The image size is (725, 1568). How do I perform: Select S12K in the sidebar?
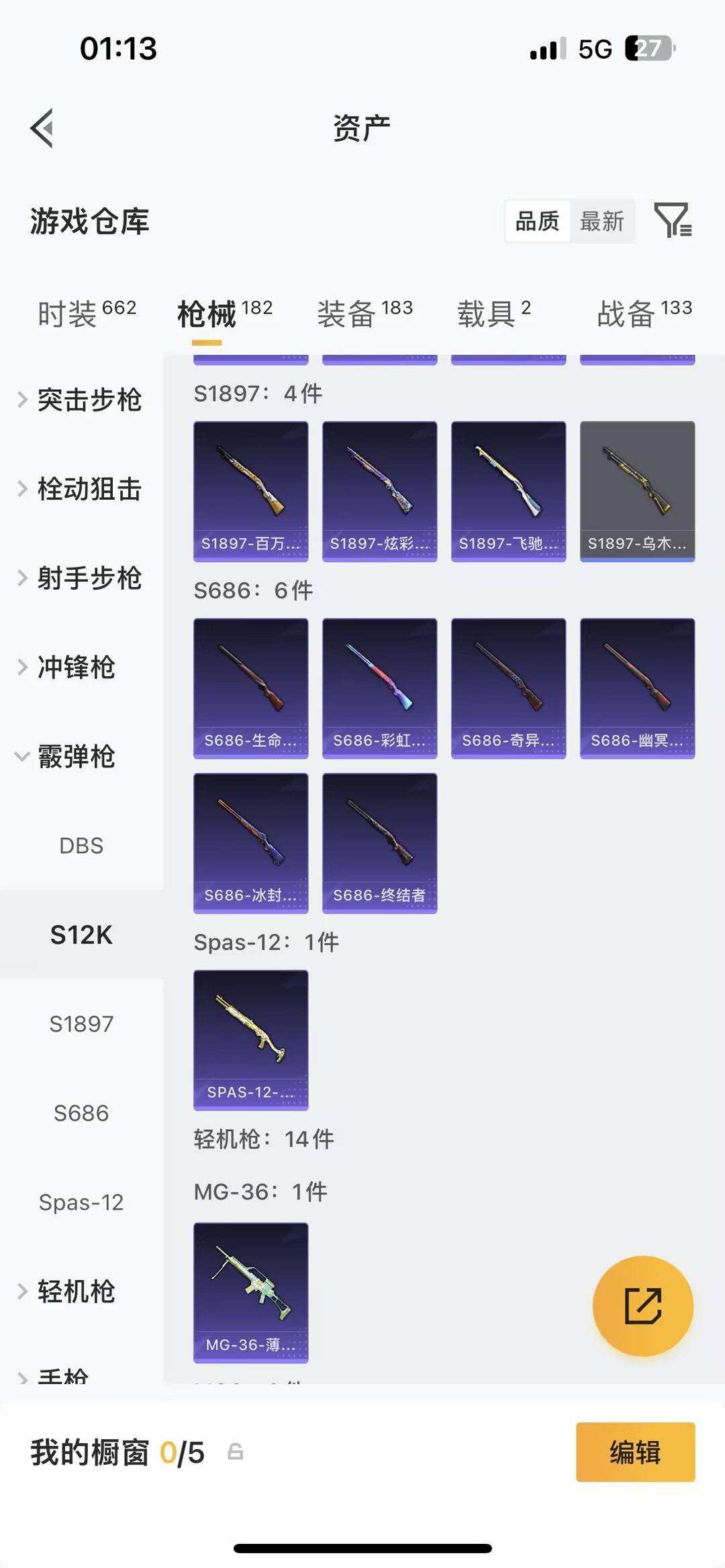coord(82,935)
